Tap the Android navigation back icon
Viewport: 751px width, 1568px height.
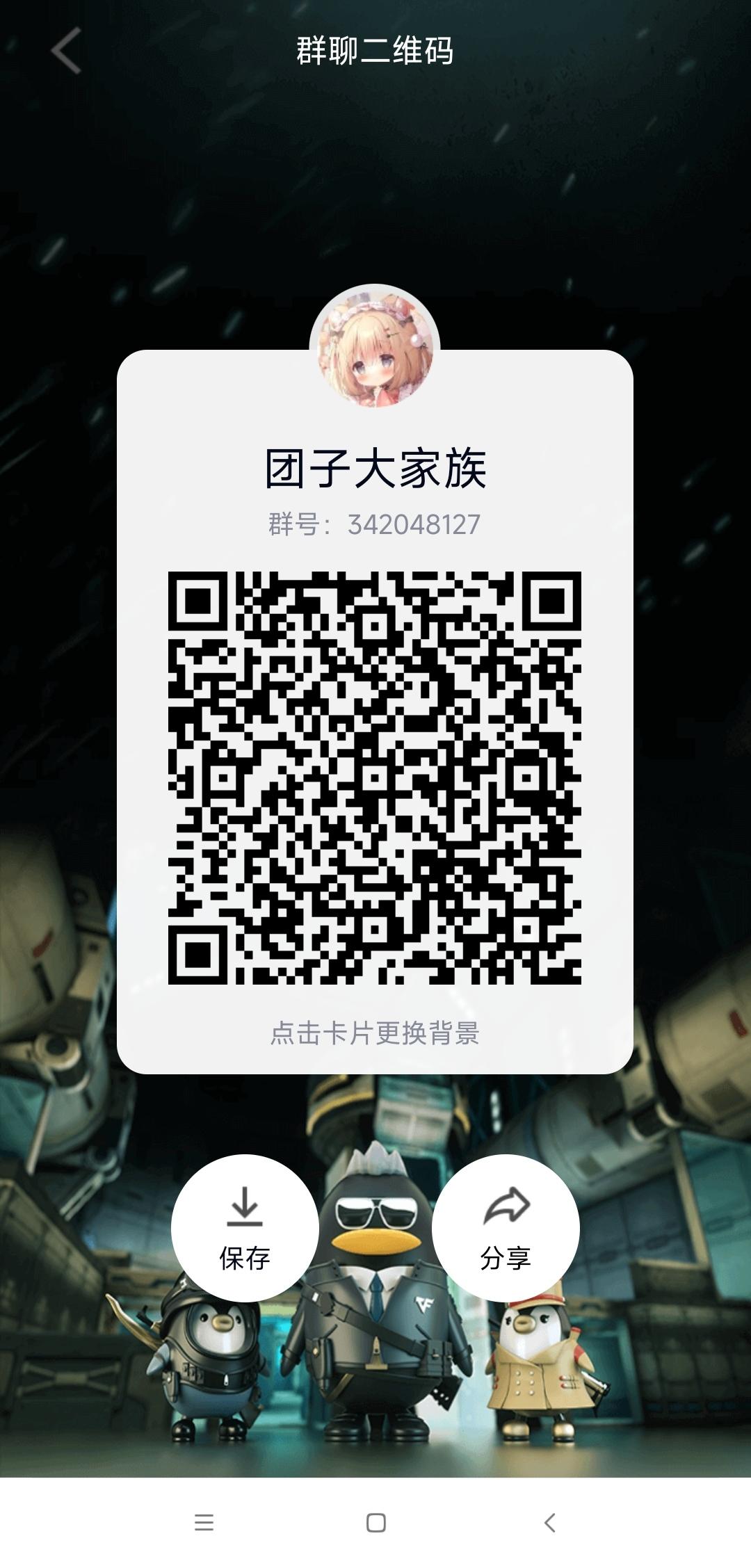[x=549, y=1523]
